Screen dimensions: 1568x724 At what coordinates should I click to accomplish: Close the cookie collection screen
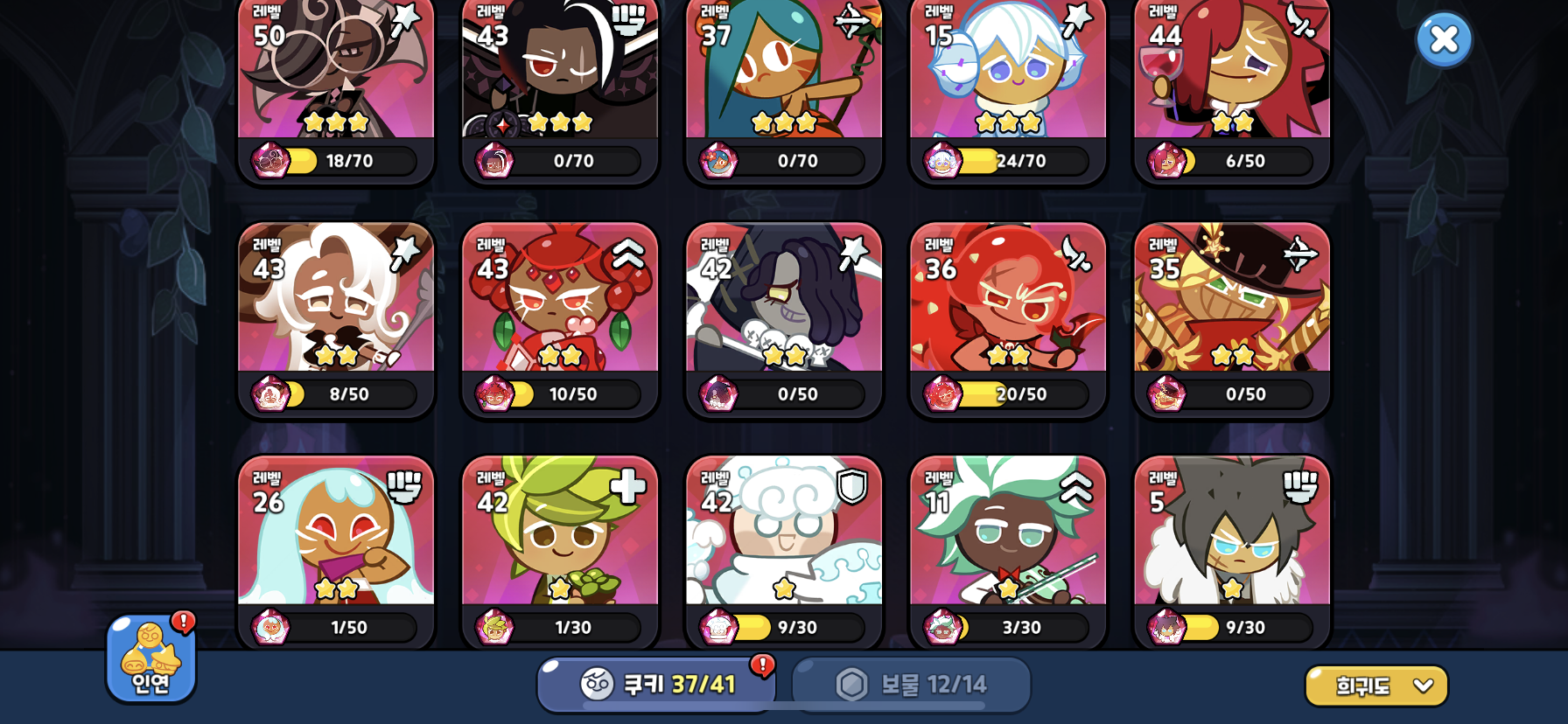(1443, 39)
